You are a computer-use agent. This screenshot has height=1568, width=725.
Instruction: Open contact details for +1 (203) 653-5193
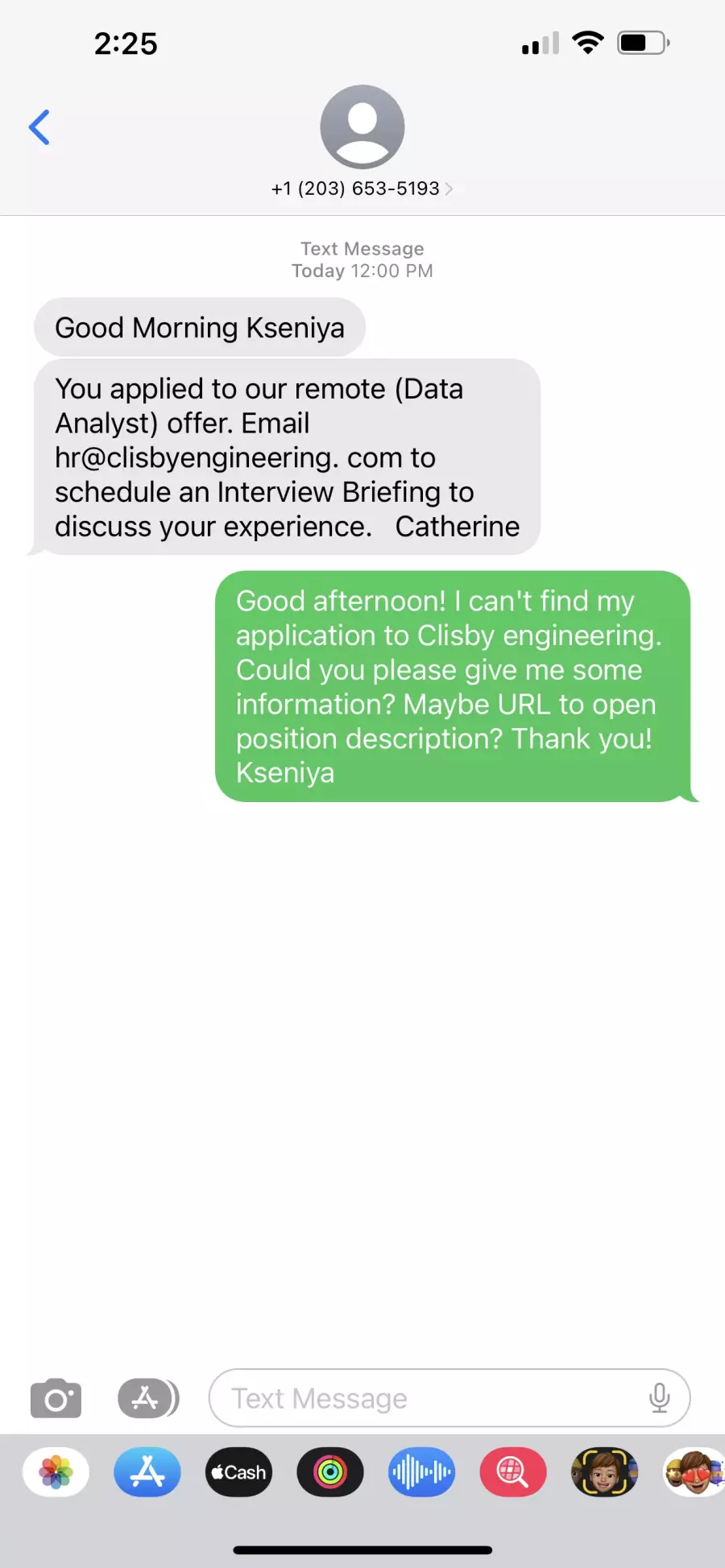click(362, 188)
